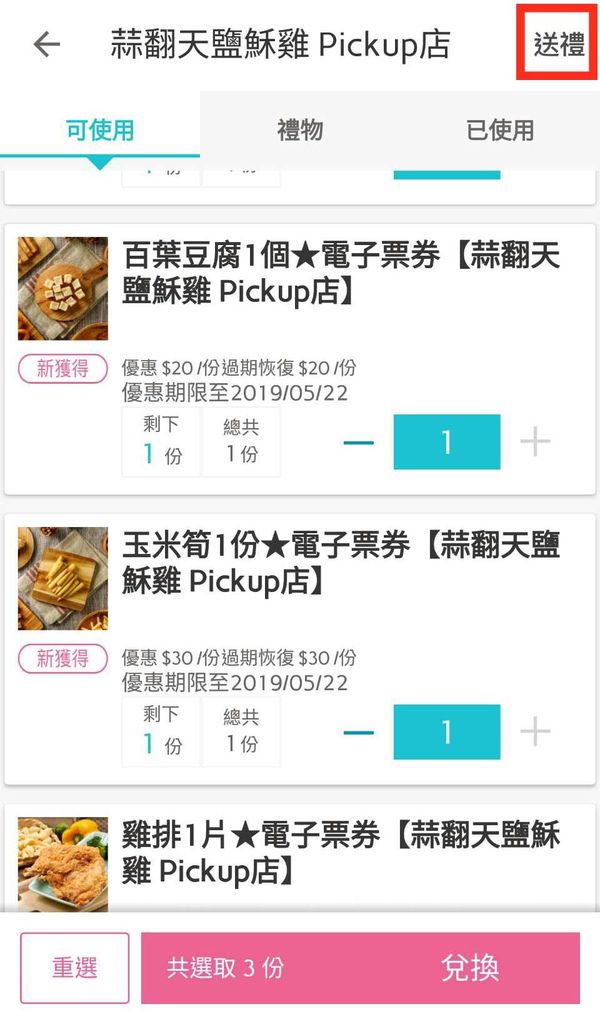Increase quantity of 百葉豆腐 voucher
Viewport: 600px width, 1024px height.
tap(535, 442)
